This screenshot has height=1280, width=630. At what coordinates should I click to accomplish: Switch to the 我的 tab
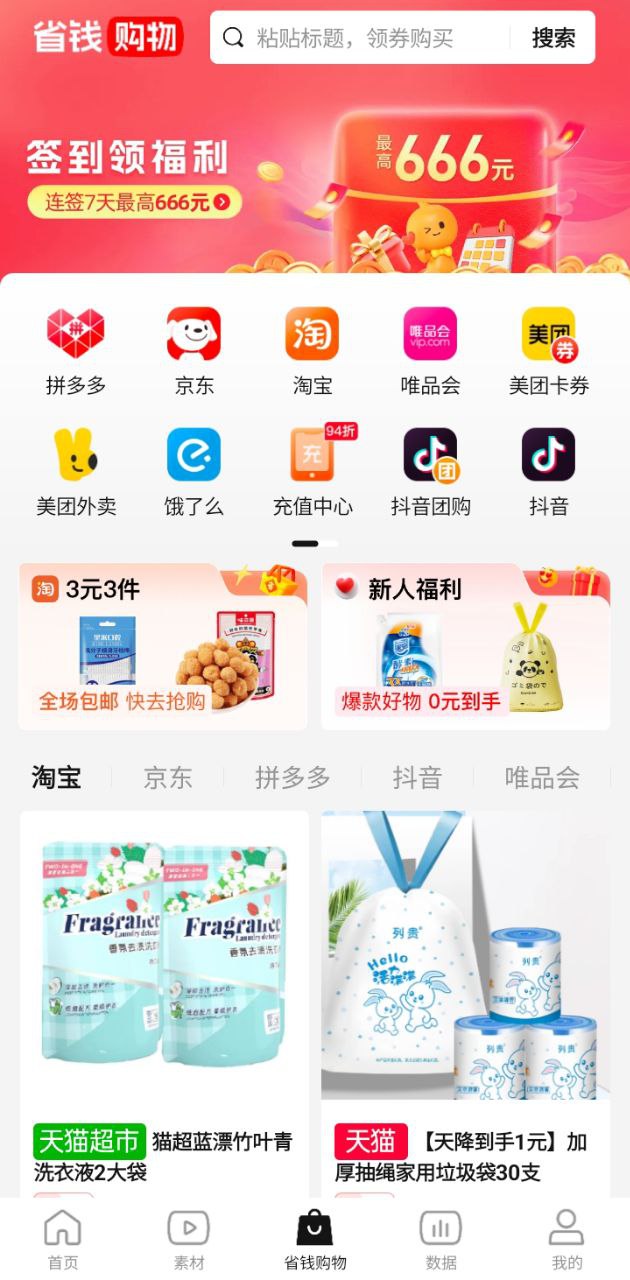pos(566,1240)
